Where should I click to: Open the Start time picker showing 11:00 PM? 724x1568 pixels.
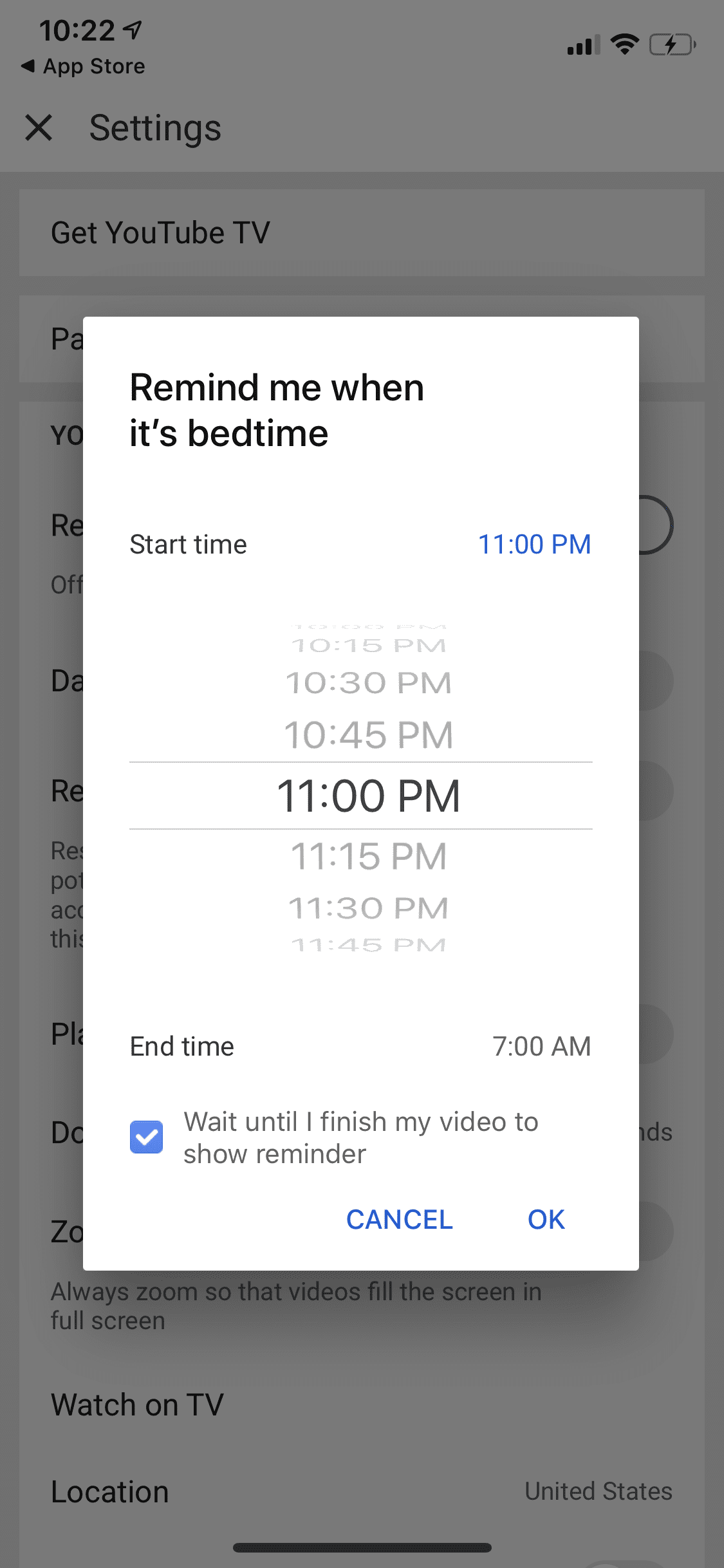(535, 544)
